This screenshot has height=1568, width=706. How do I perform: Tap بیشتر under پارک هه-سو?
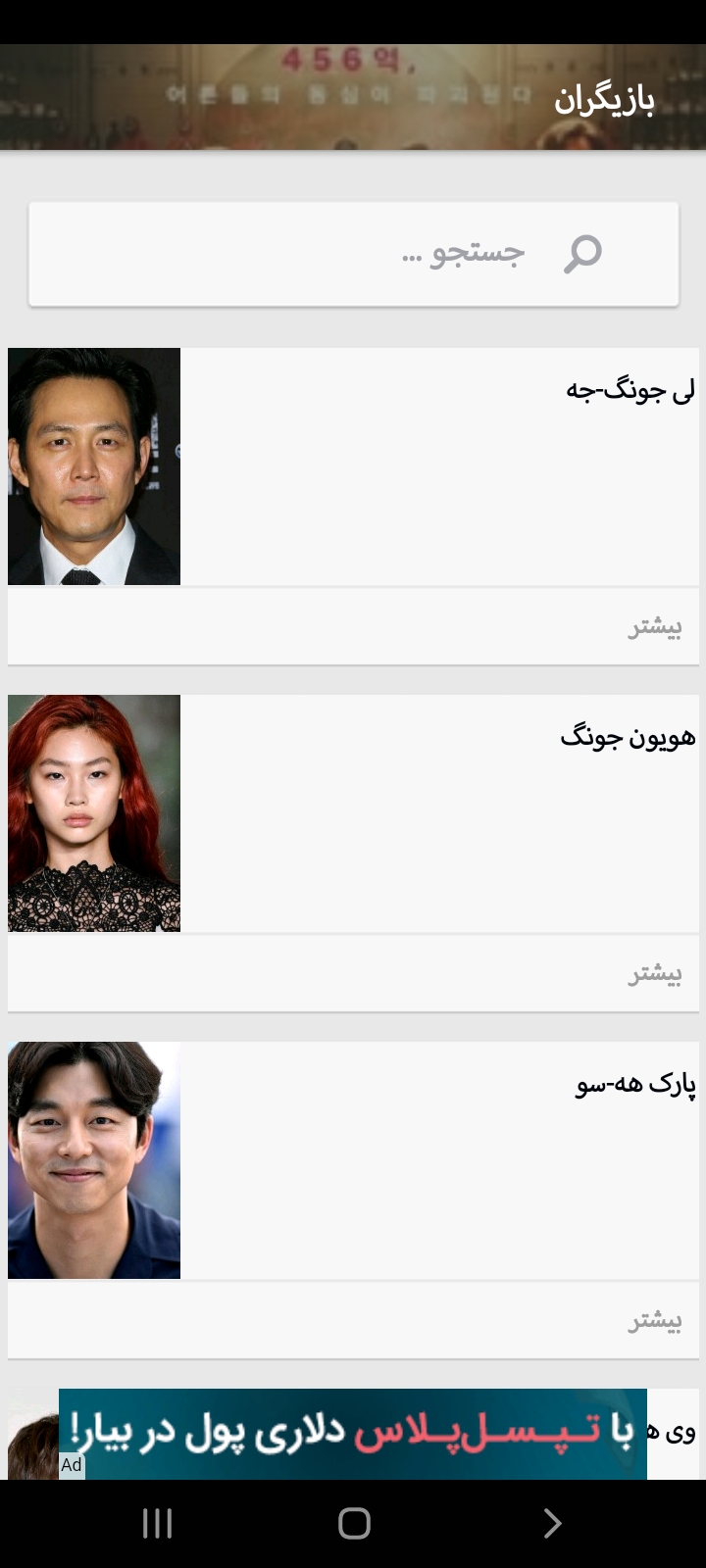pyautogui.click(x=654, y=1321)
